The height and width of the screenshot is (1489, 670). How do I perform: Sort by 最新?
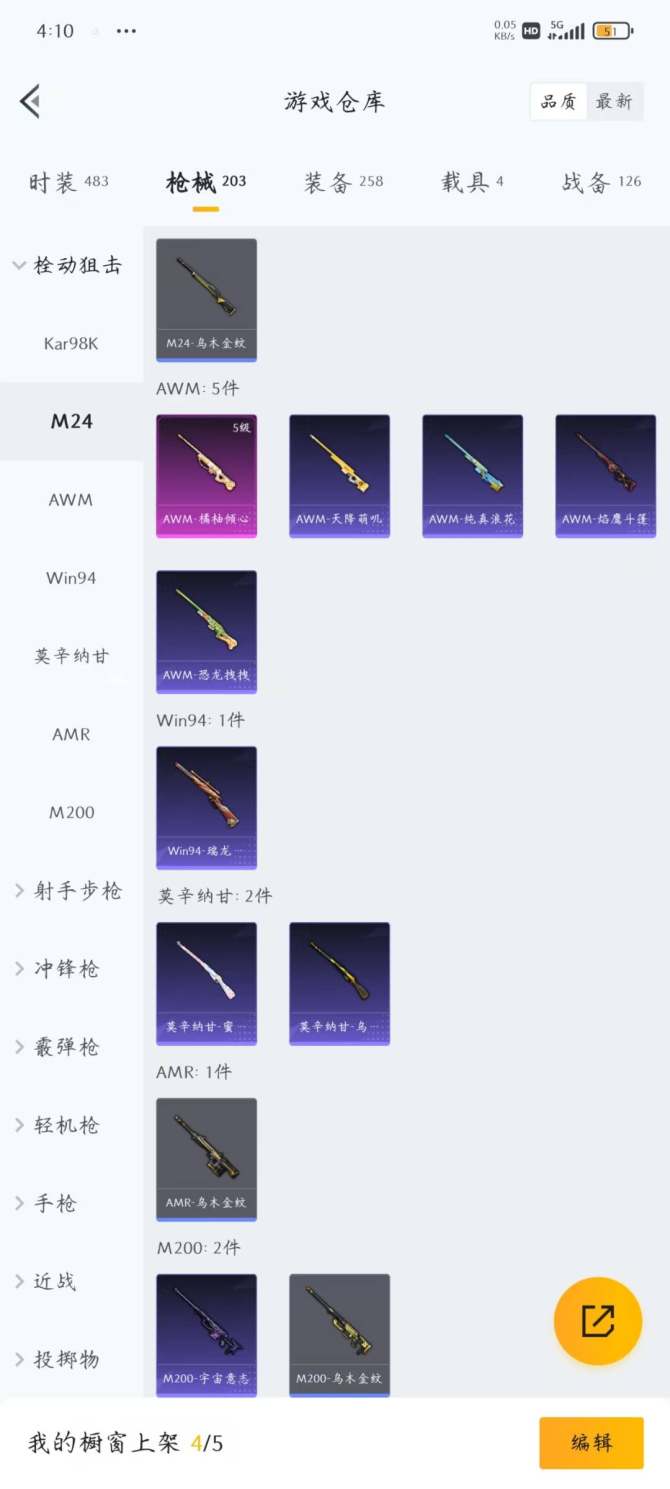tap(613, 101)
